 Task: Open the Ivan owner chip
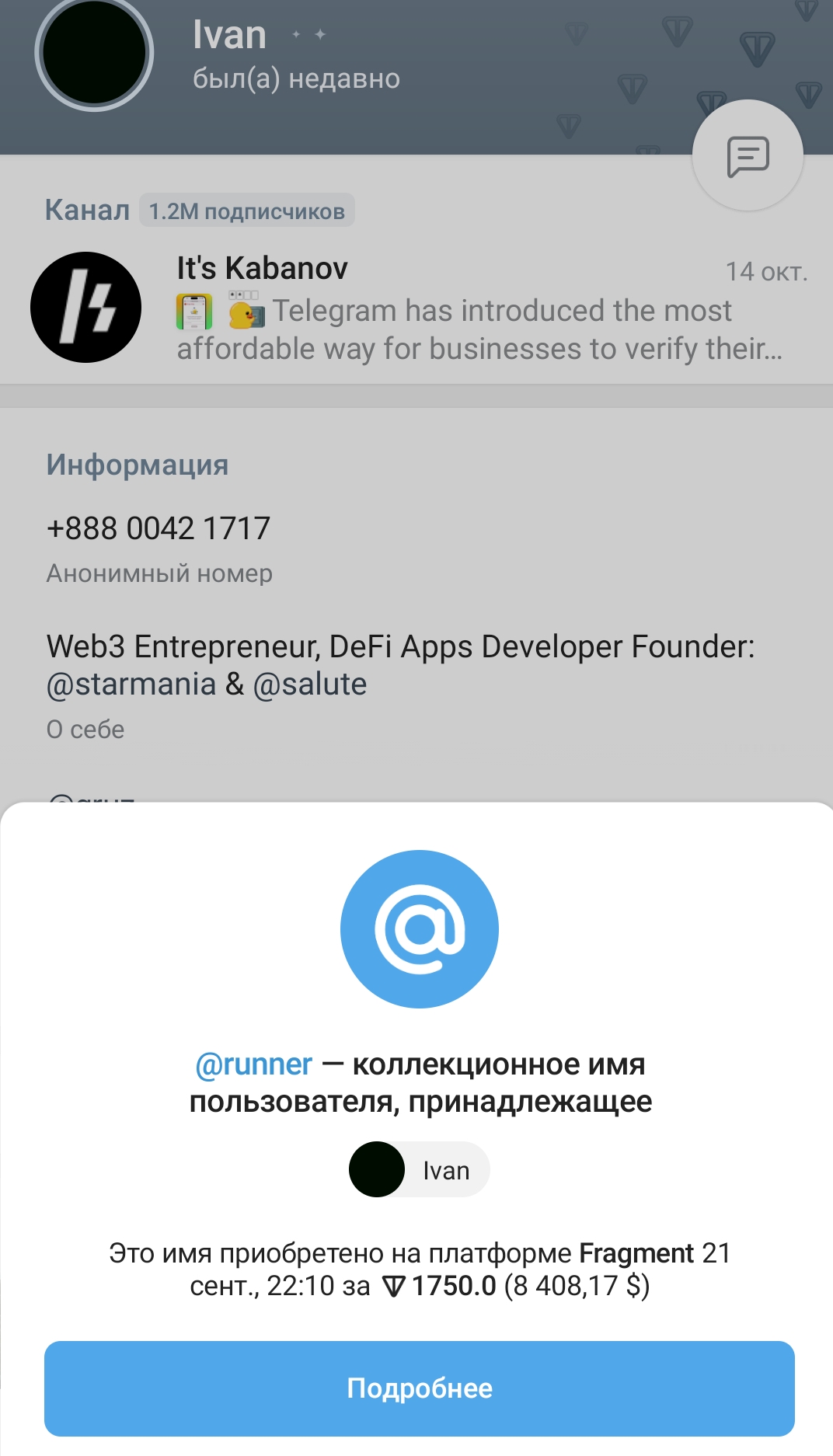[420, 1169]
